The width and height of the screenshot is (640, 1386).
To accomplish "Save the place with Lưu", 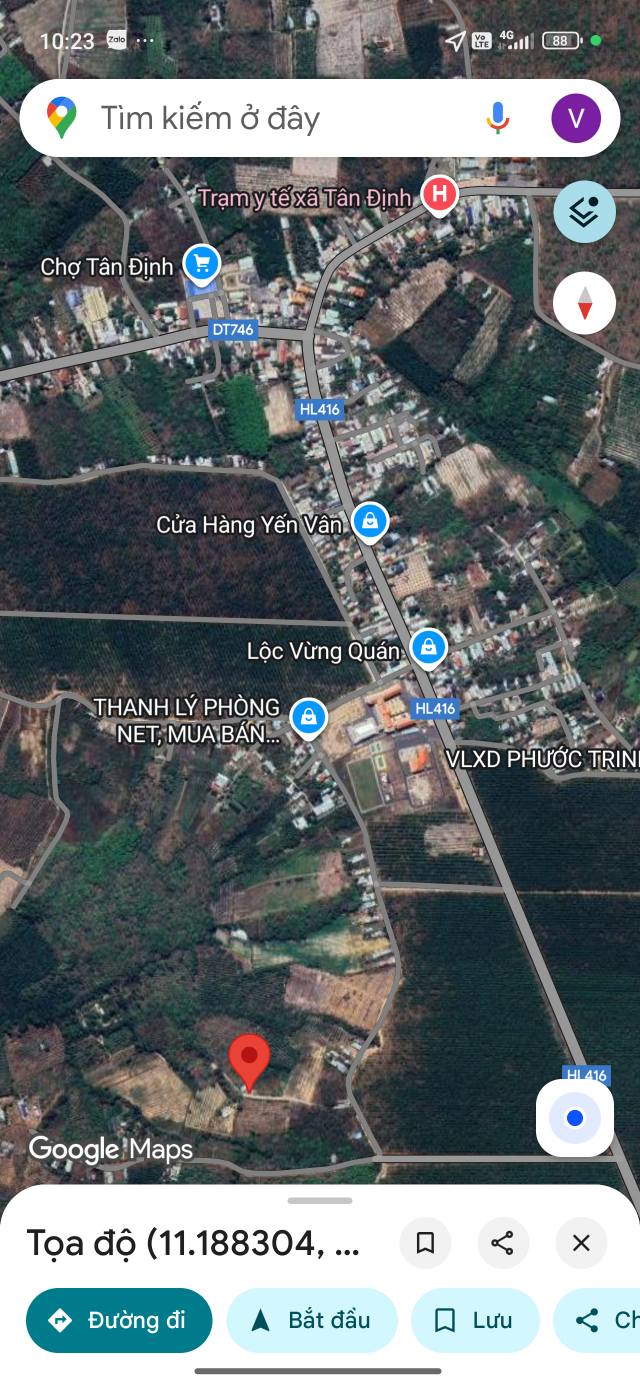I will click(475, 1320).
